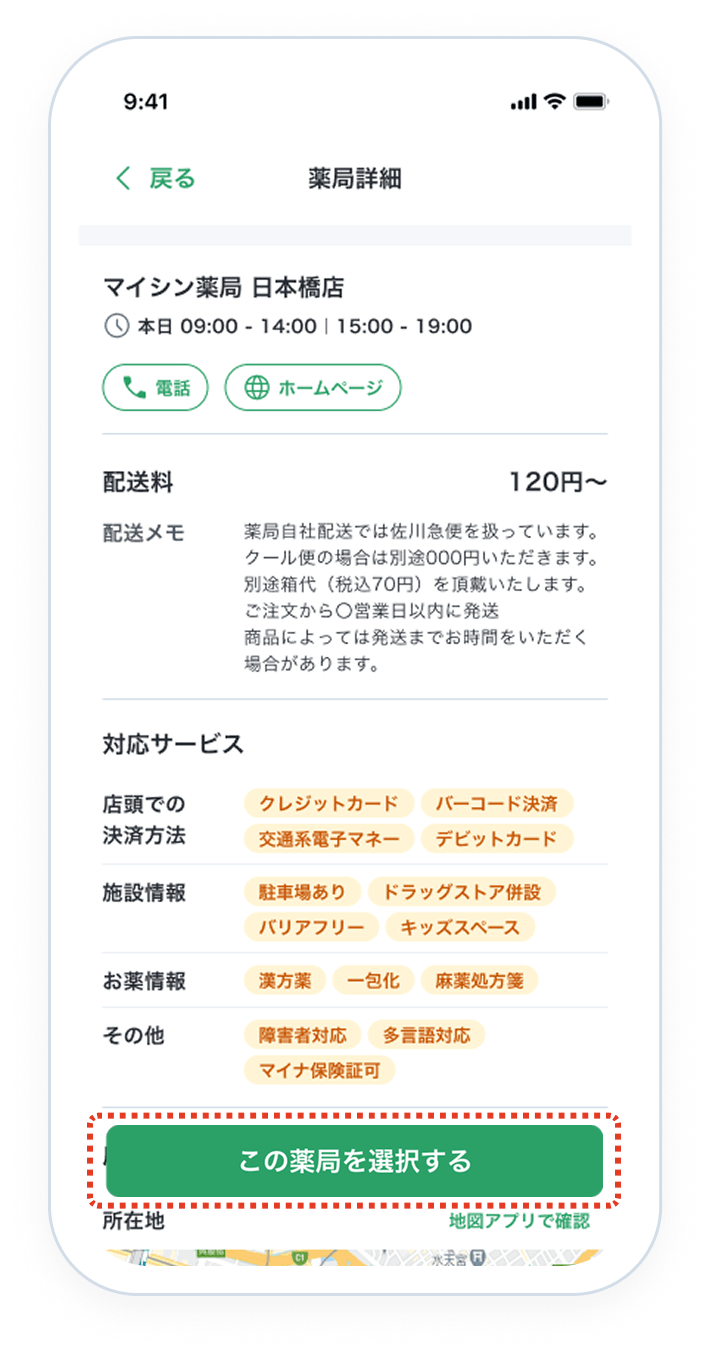Open the pharmacy ホームページ
Viewport: 711px width, 1356px height.
coord(312,388)
